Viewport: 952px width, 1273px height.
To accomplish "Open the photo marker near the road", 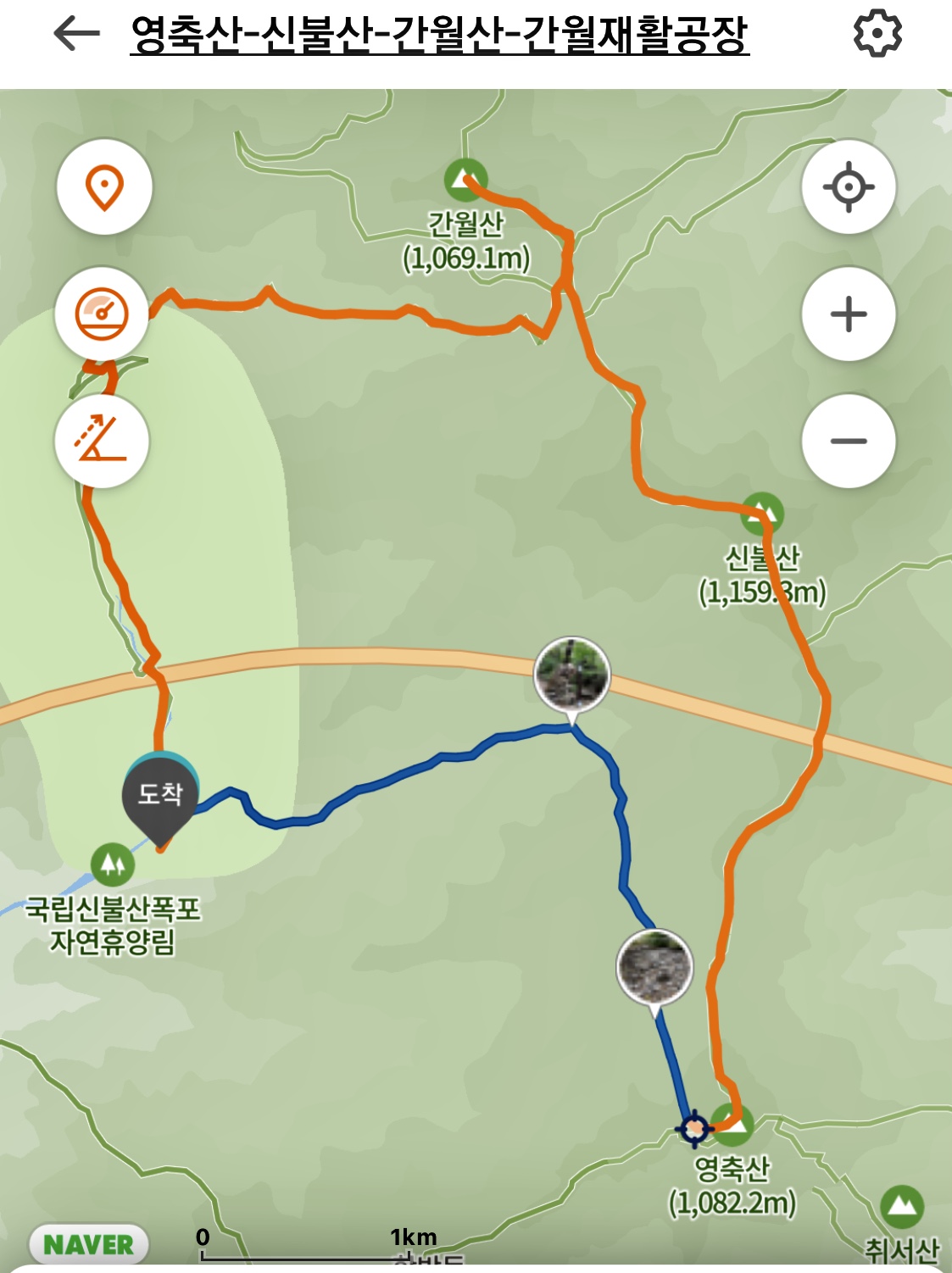I will pos(572,675).
